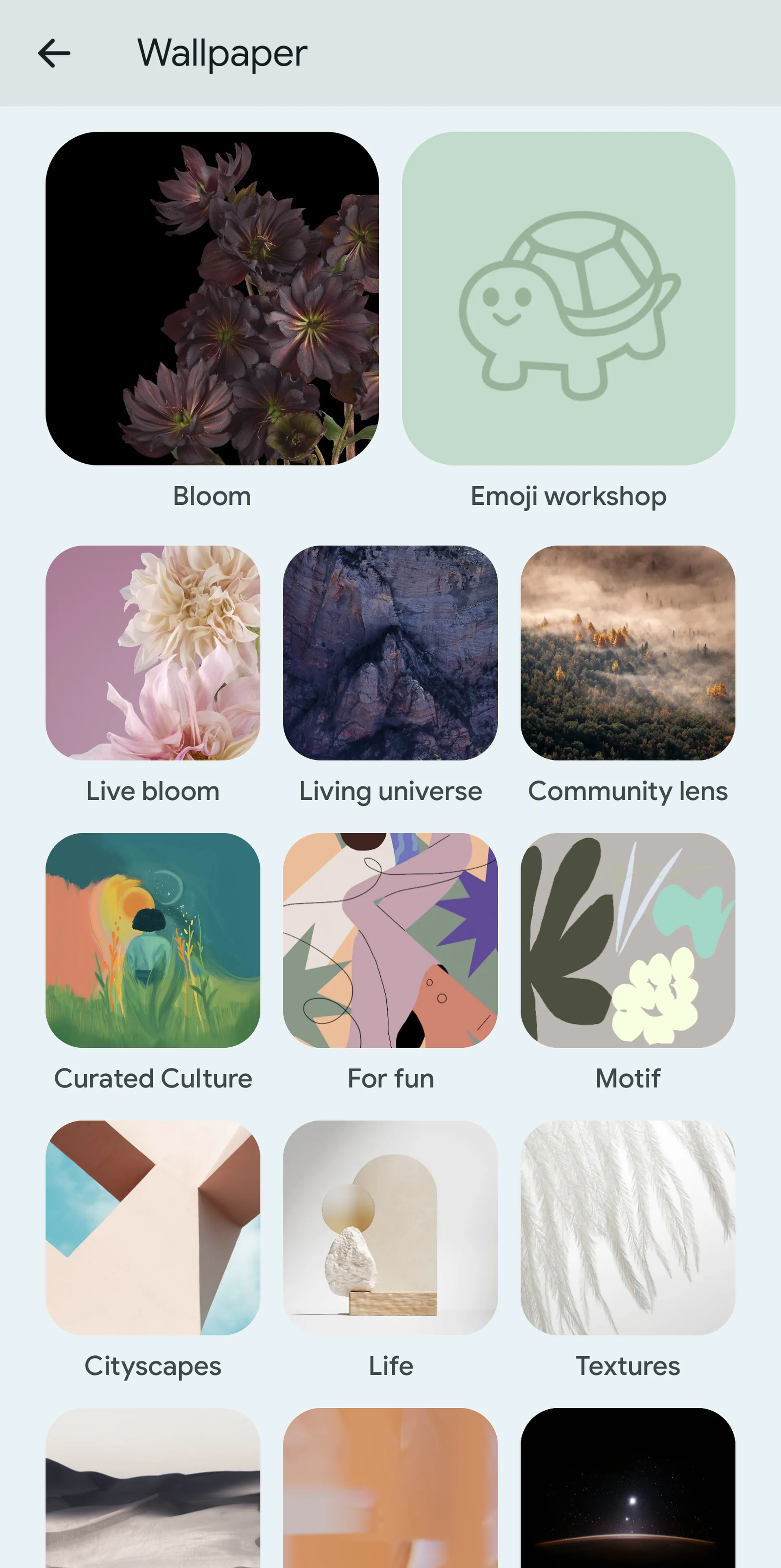
Task: Select the Textures category
Action: [628, 1227]
